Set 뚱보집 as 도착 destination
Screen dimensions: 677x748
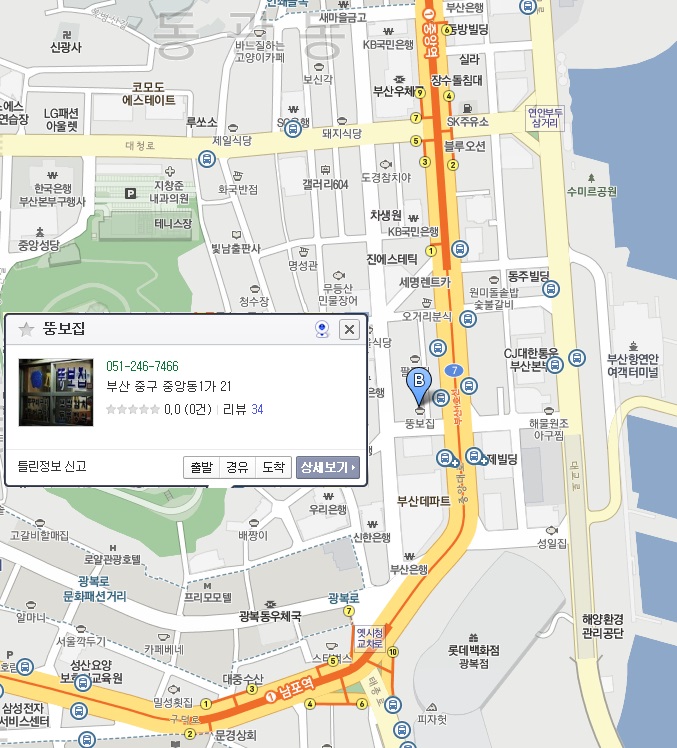point(272,467)
